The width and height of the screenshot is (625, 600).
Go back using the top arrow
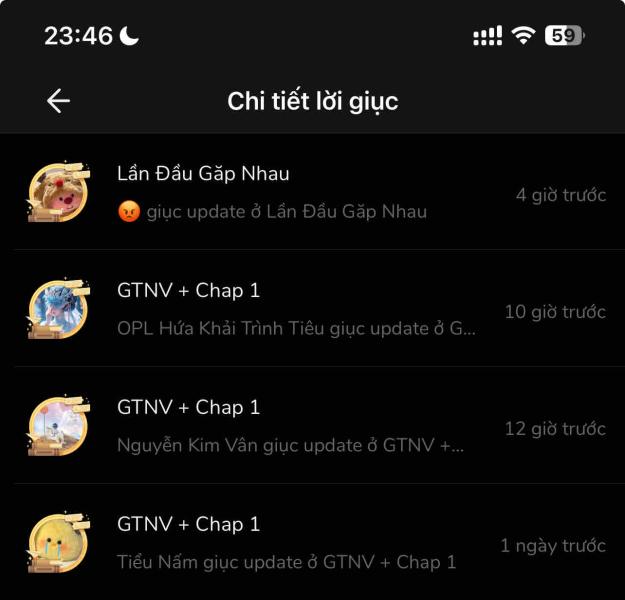coord(58,101)
